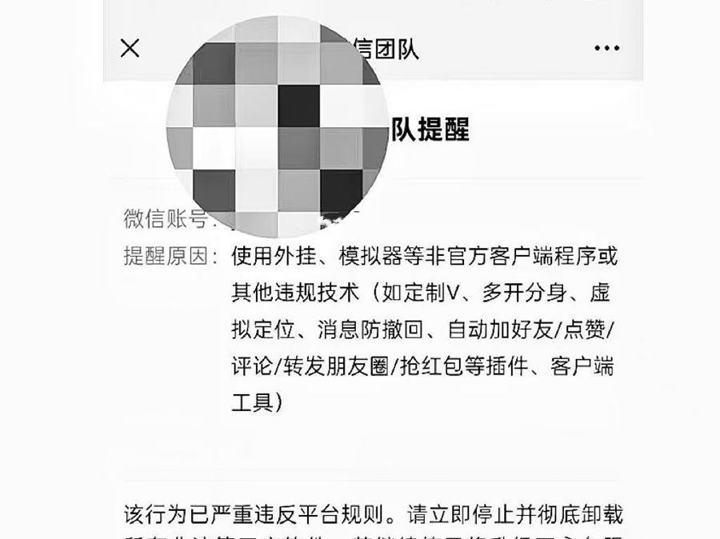The image size is (720, 539).
Task: Close the WeChat team reminder page
Action: click(130, 48)
